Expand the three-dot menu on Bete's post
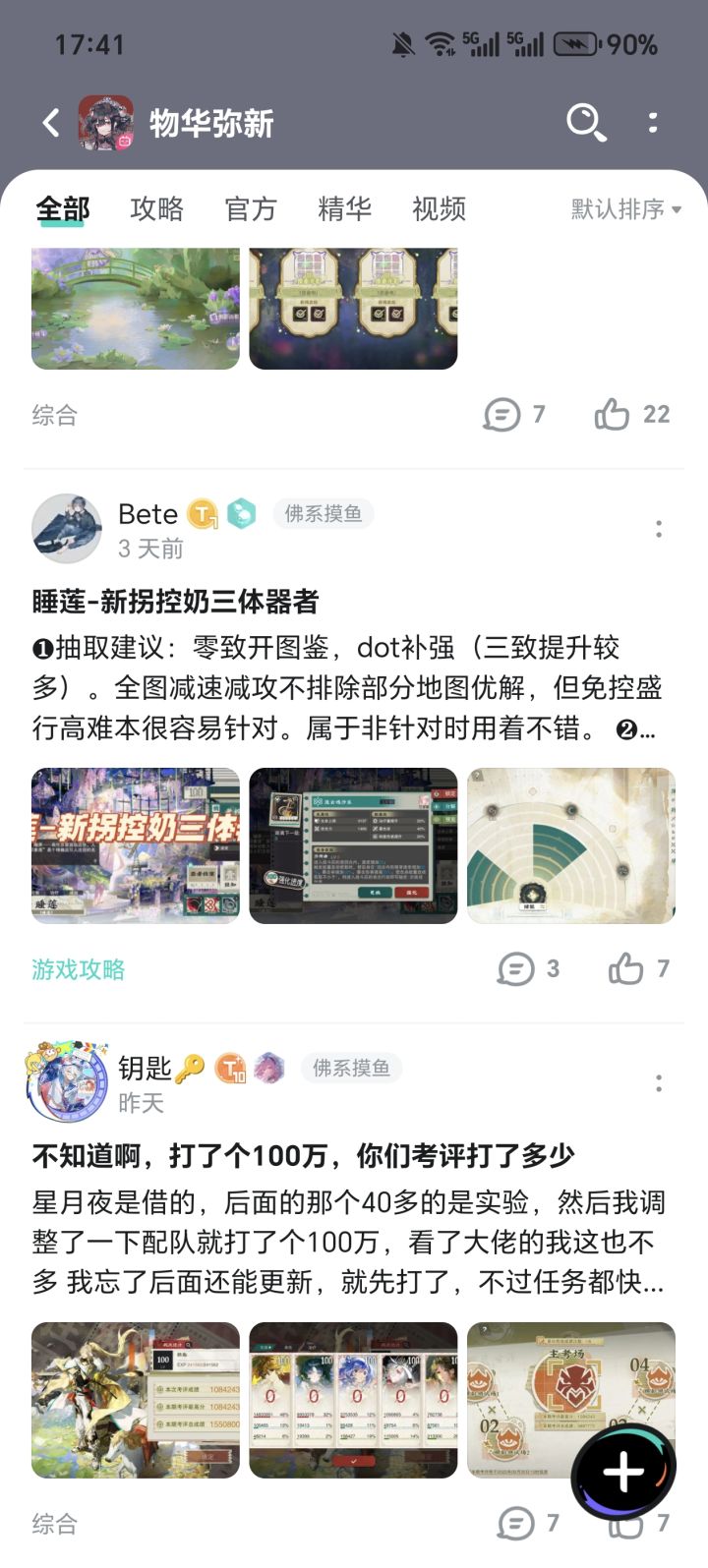Viewport: 708px width, 1568px height. tap(658, 529)
